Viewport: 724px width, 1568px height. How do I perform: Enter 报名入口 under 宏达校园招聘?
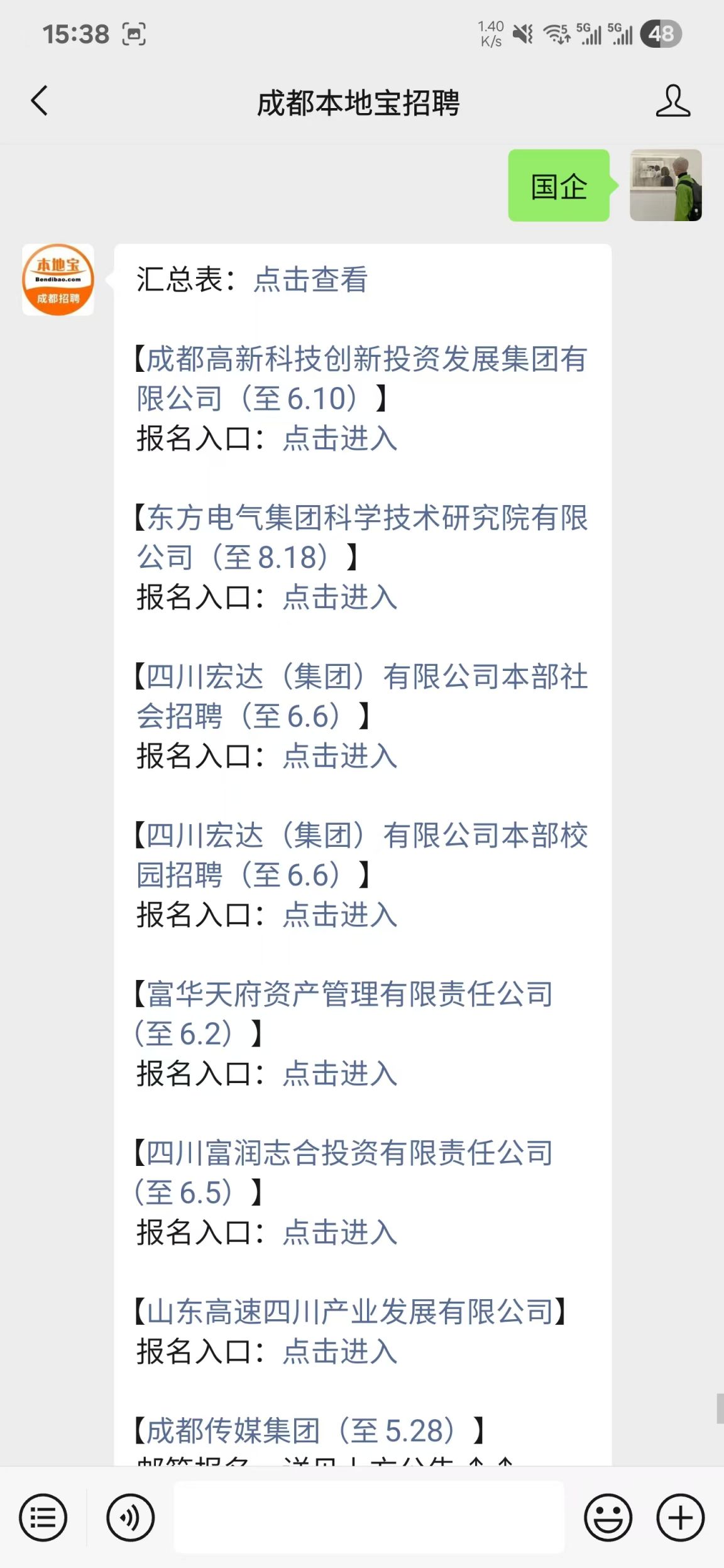tap(340, 915)
